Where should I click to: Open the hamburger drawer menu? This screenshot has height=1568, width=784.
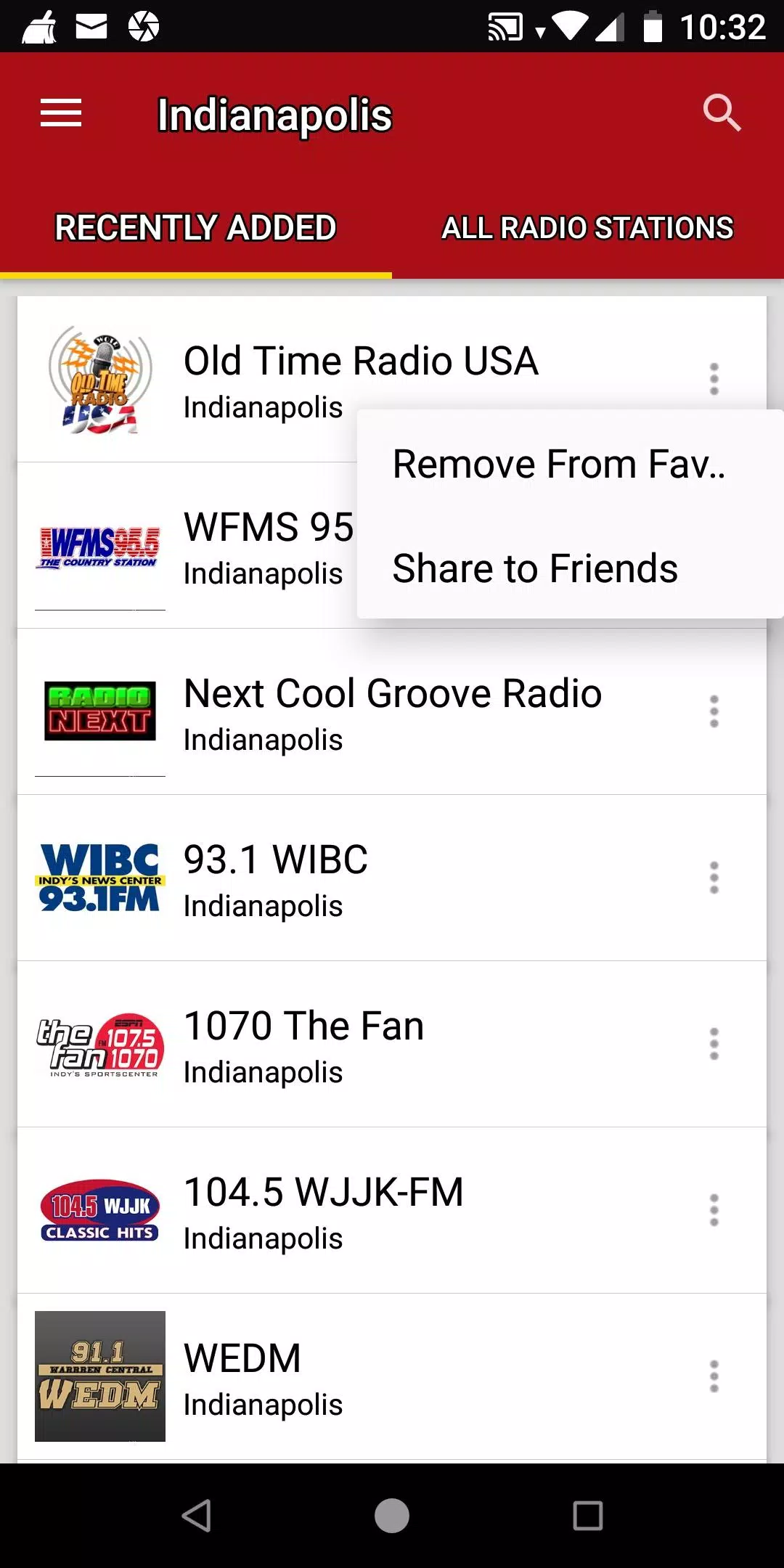pyautogui.click(x=61, y=113)
